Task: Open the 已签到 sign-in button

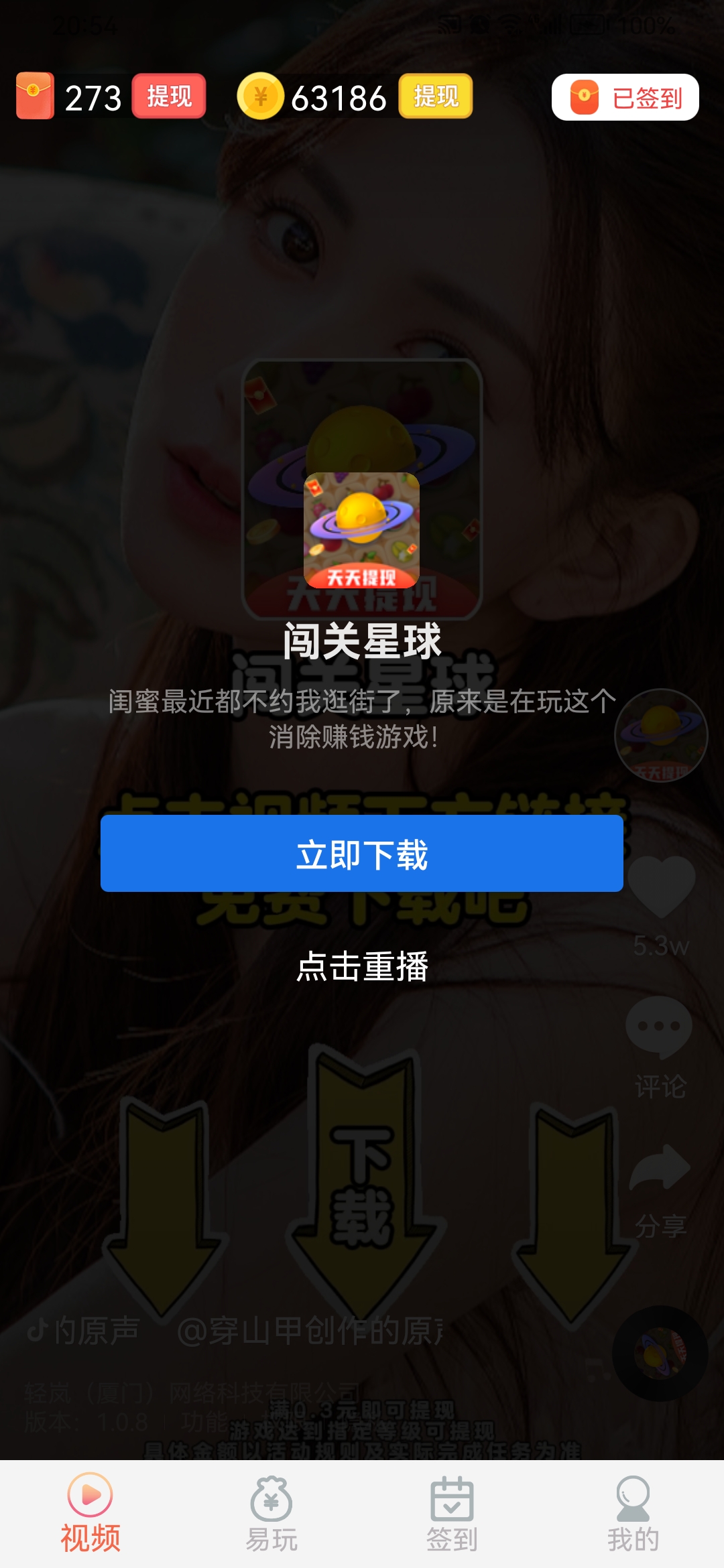Action: pyautogui.click(x=625, y=97)
